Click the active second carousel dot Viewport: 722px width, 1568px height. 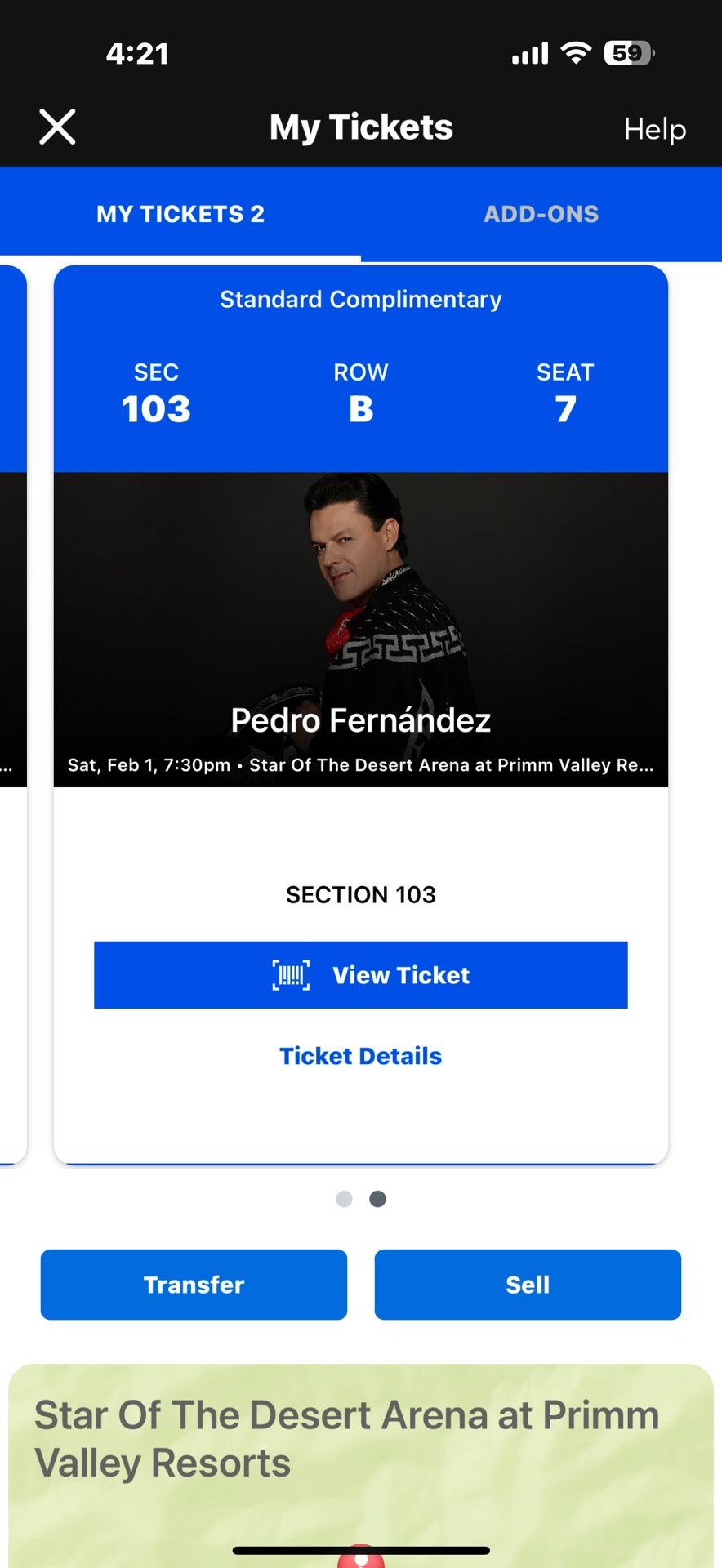click(x=377, y=1199)
